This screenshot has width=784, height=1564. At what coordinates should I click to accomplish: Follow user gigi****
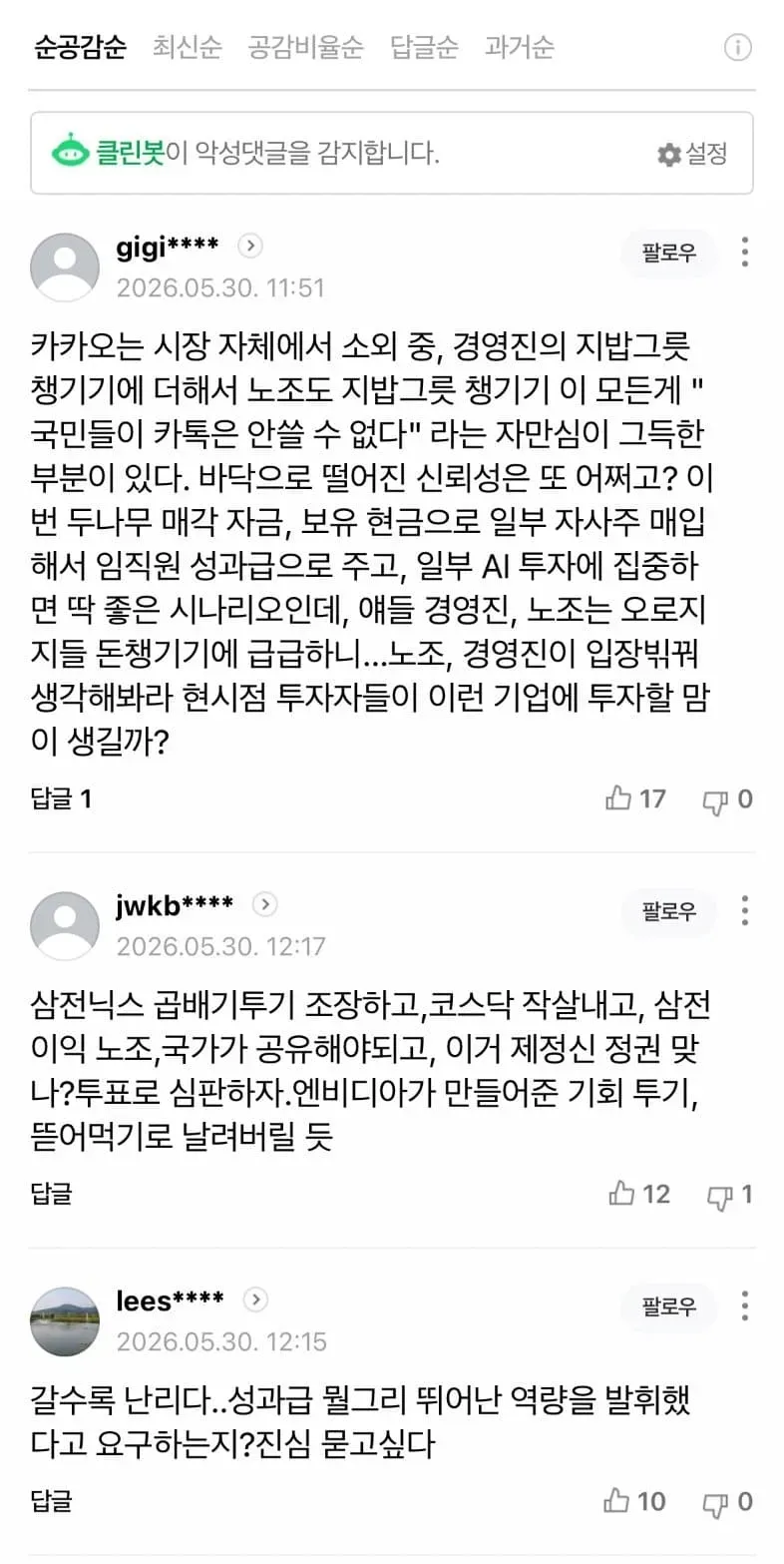point(668,253)
